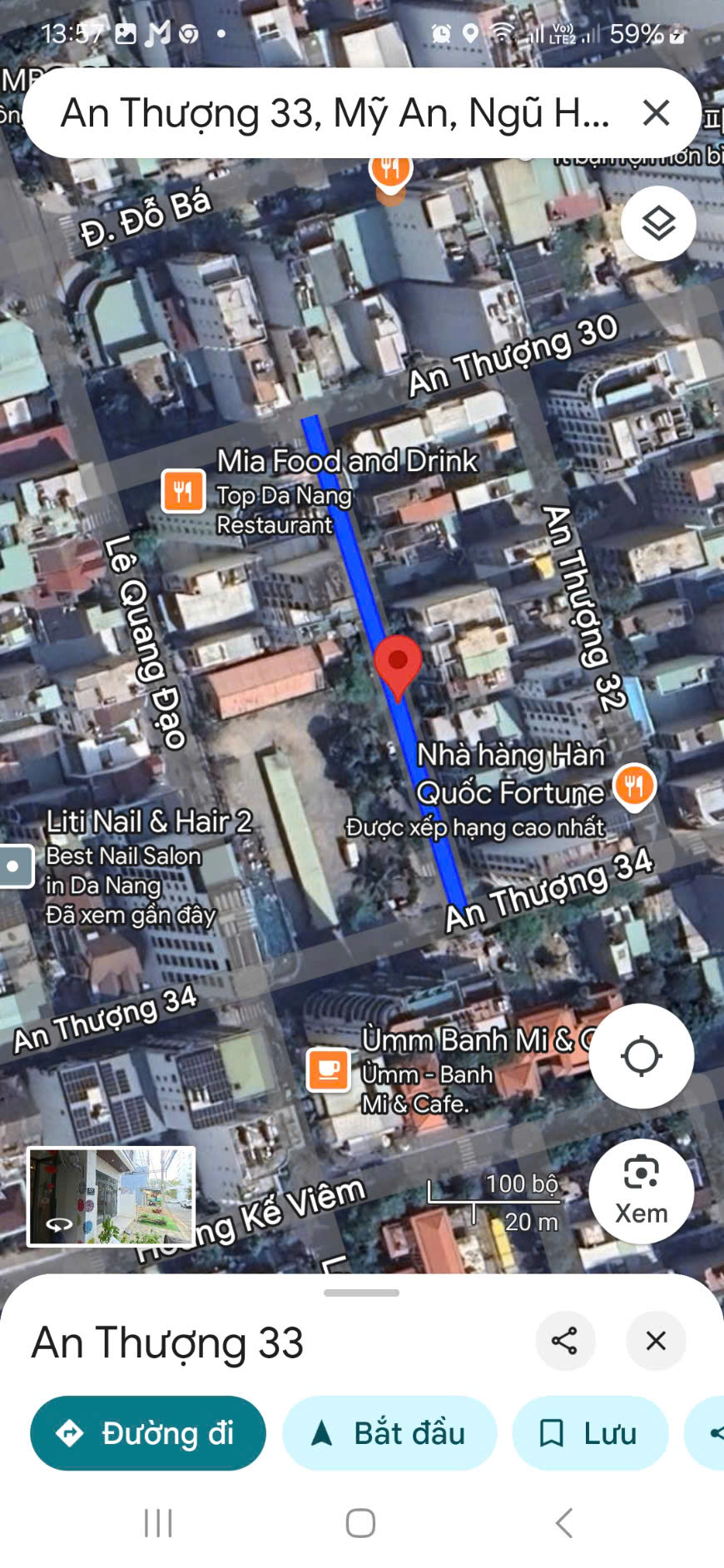Get directions with Đường đi

148,1433
